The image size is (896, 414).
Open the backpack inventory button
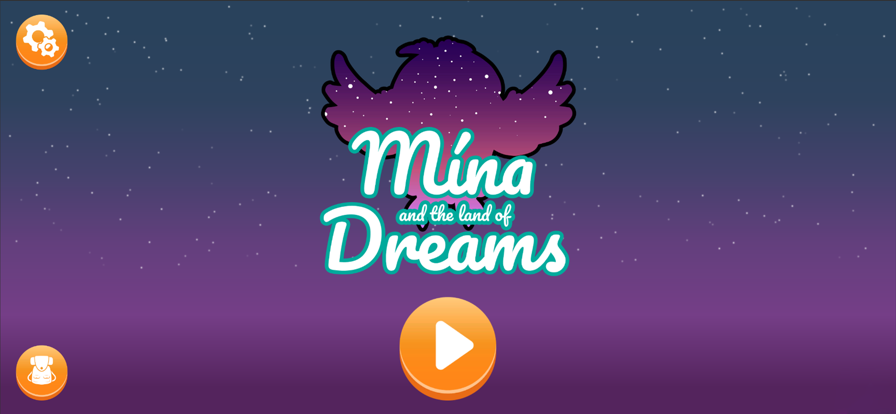click(42, 370)
